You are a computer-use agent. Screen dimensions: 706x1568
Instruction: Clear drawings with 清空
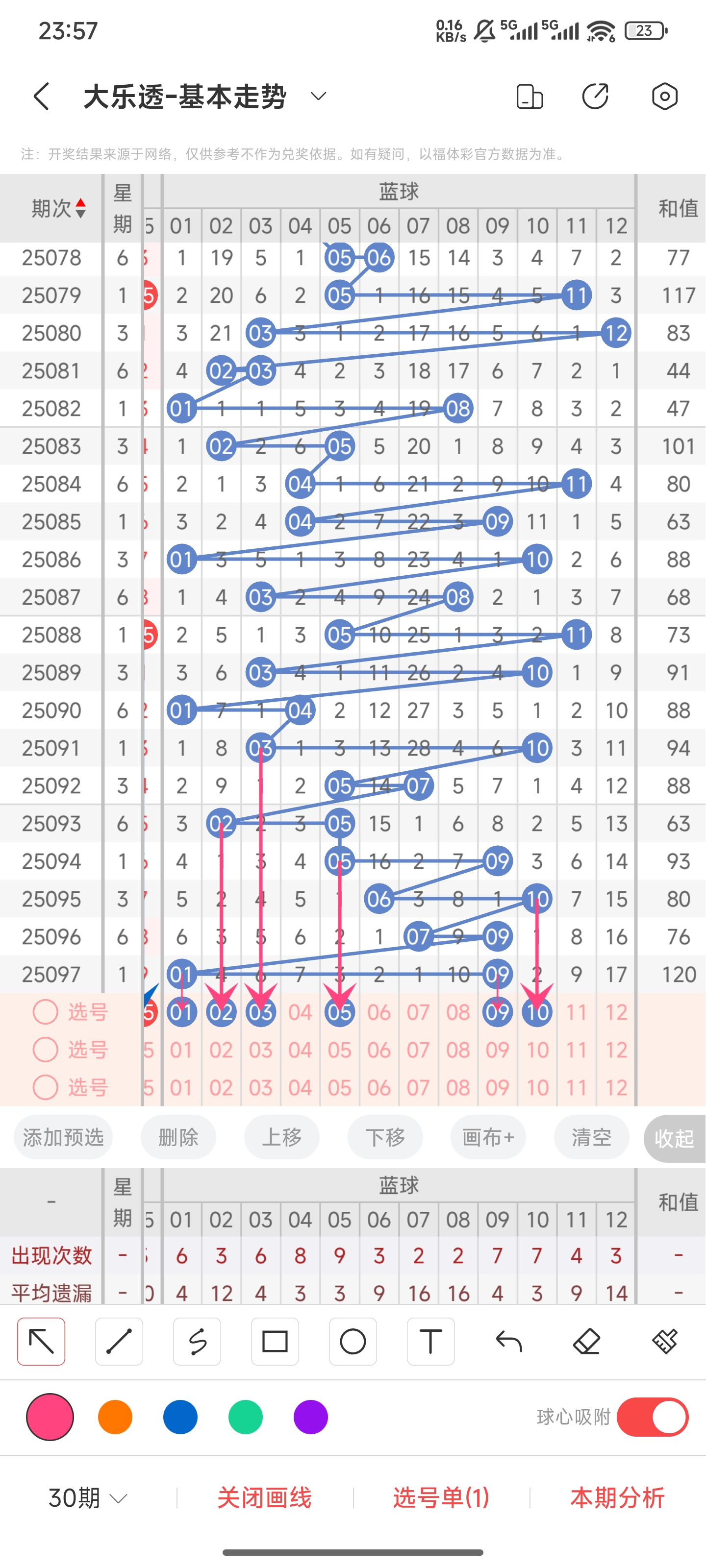592,1137
